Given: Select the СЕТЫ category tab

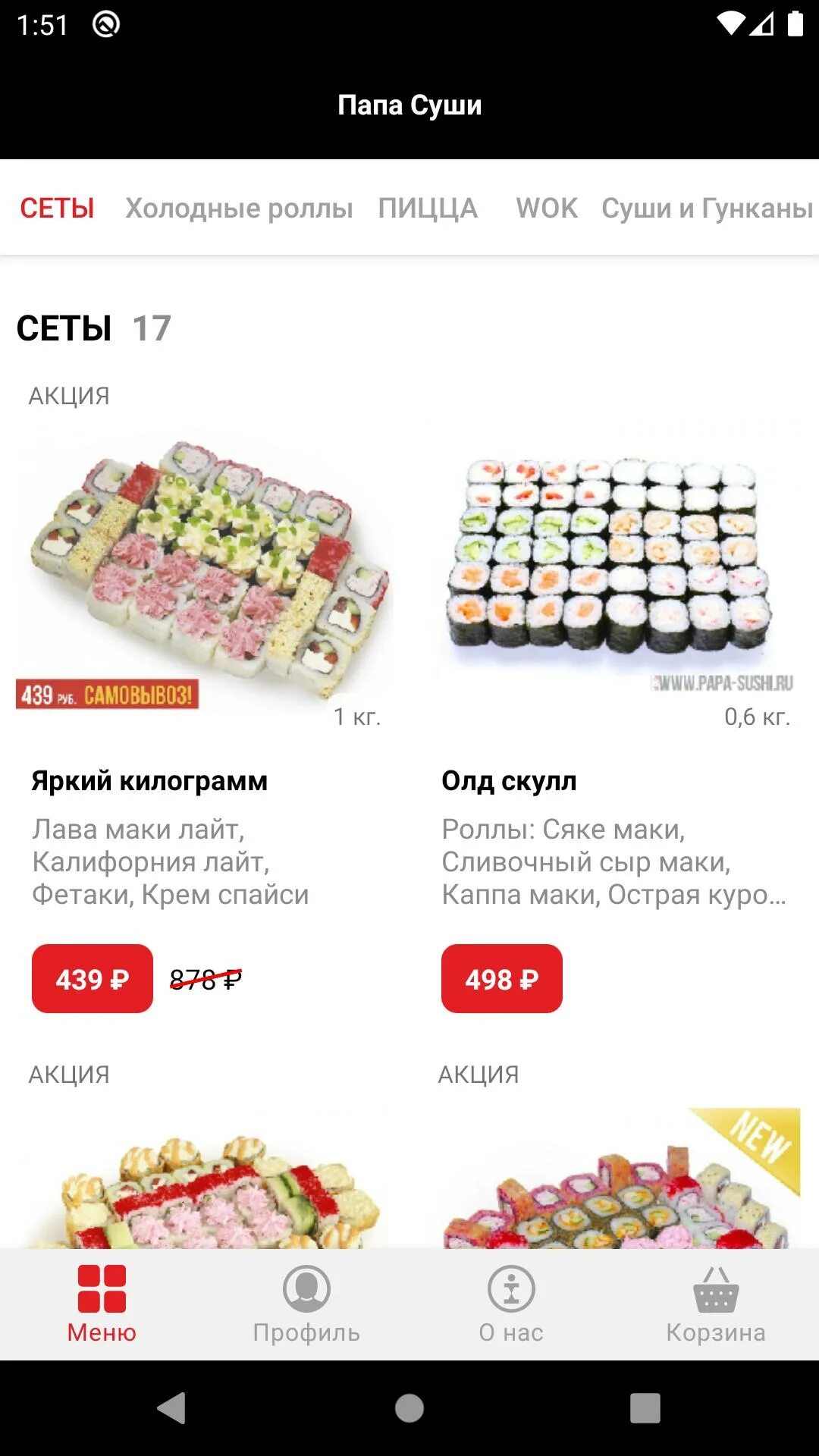Looking at the screenshot, I should (x=57, y=208).
